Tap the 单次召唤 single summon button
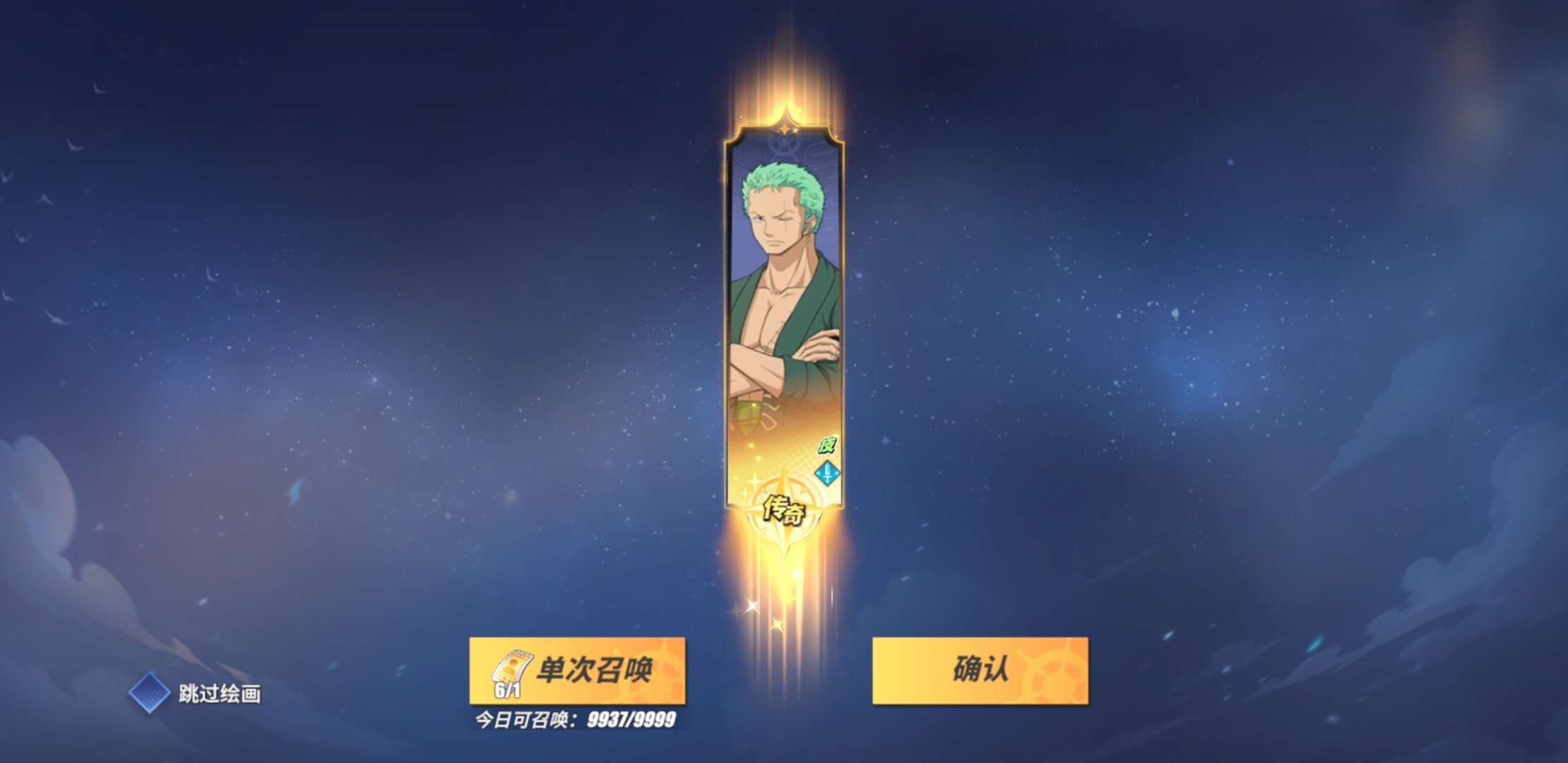Screen dimensions: 1568x763 click(x=577, y=670)
